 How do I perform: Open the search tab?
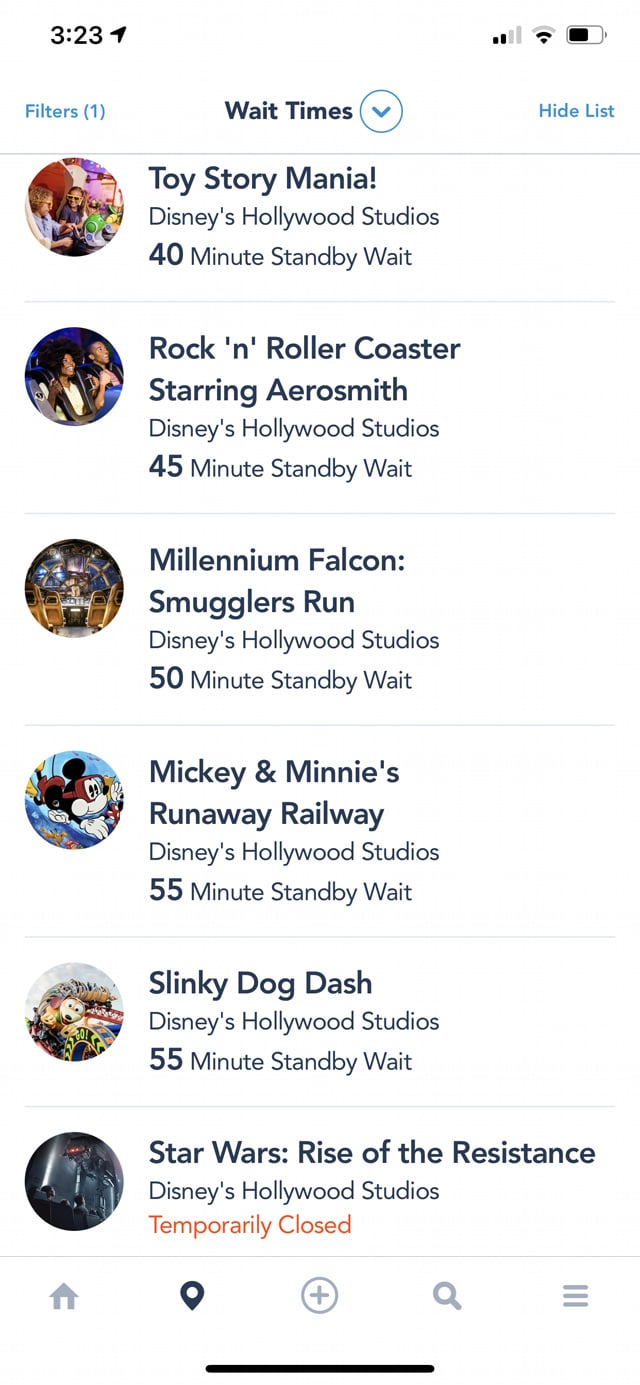(447, 1297)
